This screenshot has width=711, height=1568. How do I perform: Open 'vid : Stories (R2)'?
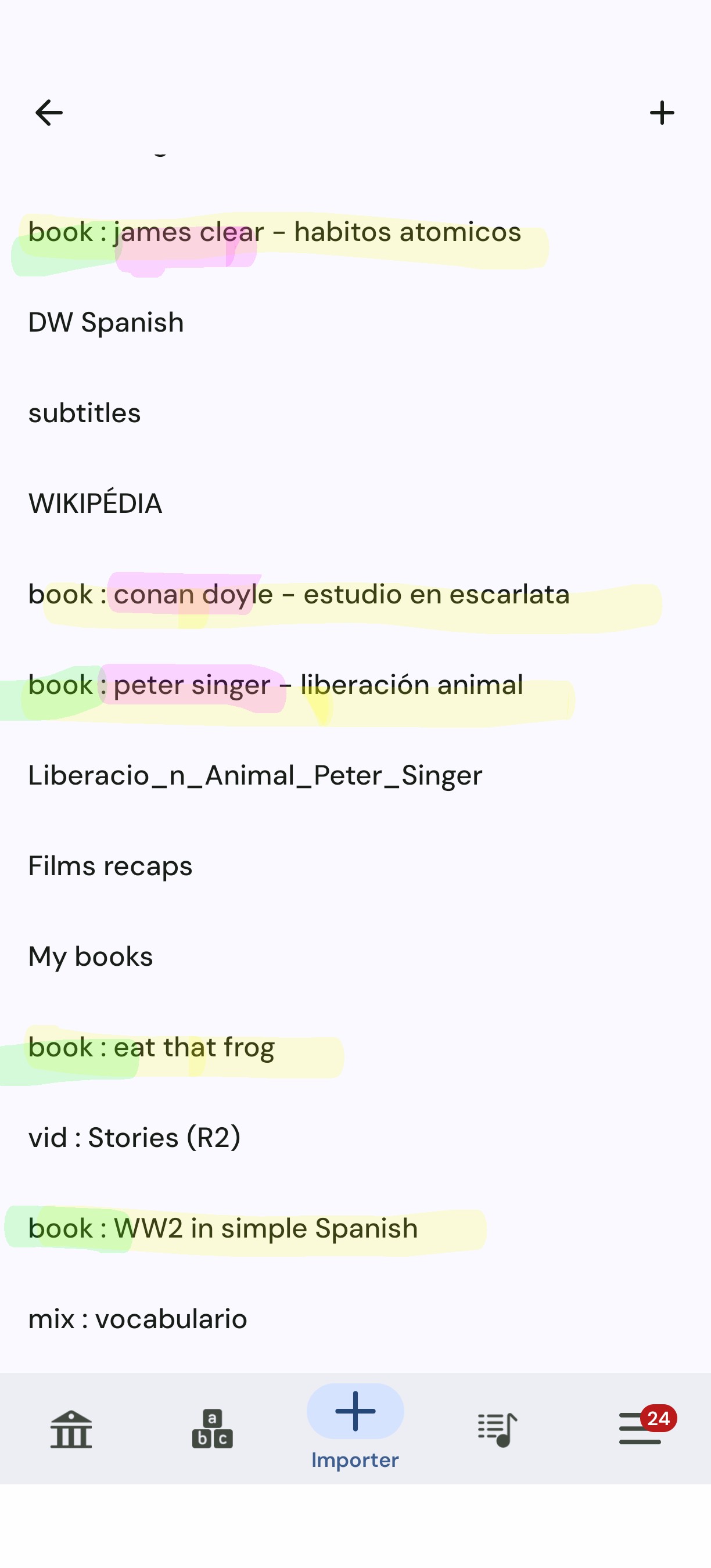click(x=135, y=1138)
